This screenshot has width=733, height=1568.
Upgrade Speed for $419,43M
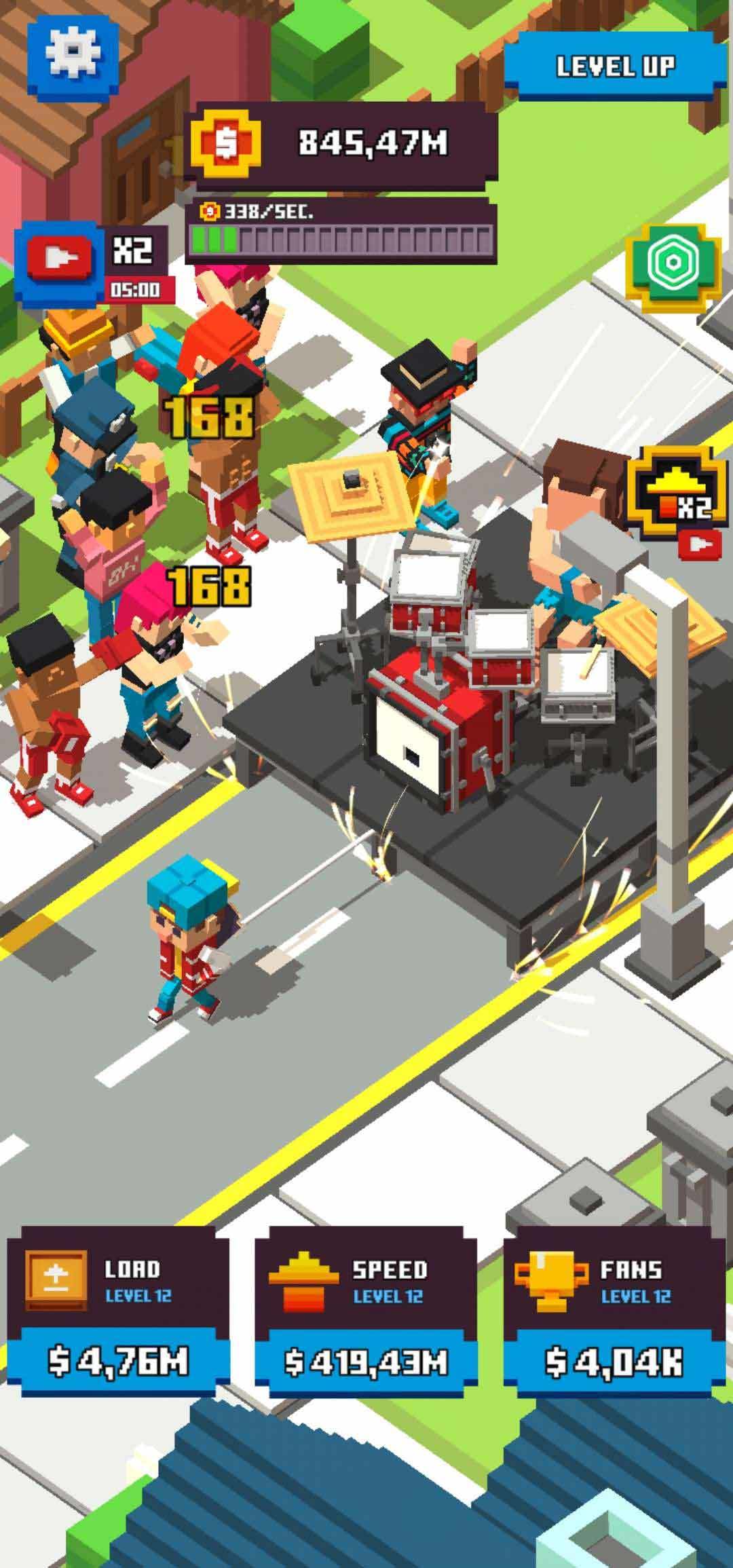pos(366,1361)
